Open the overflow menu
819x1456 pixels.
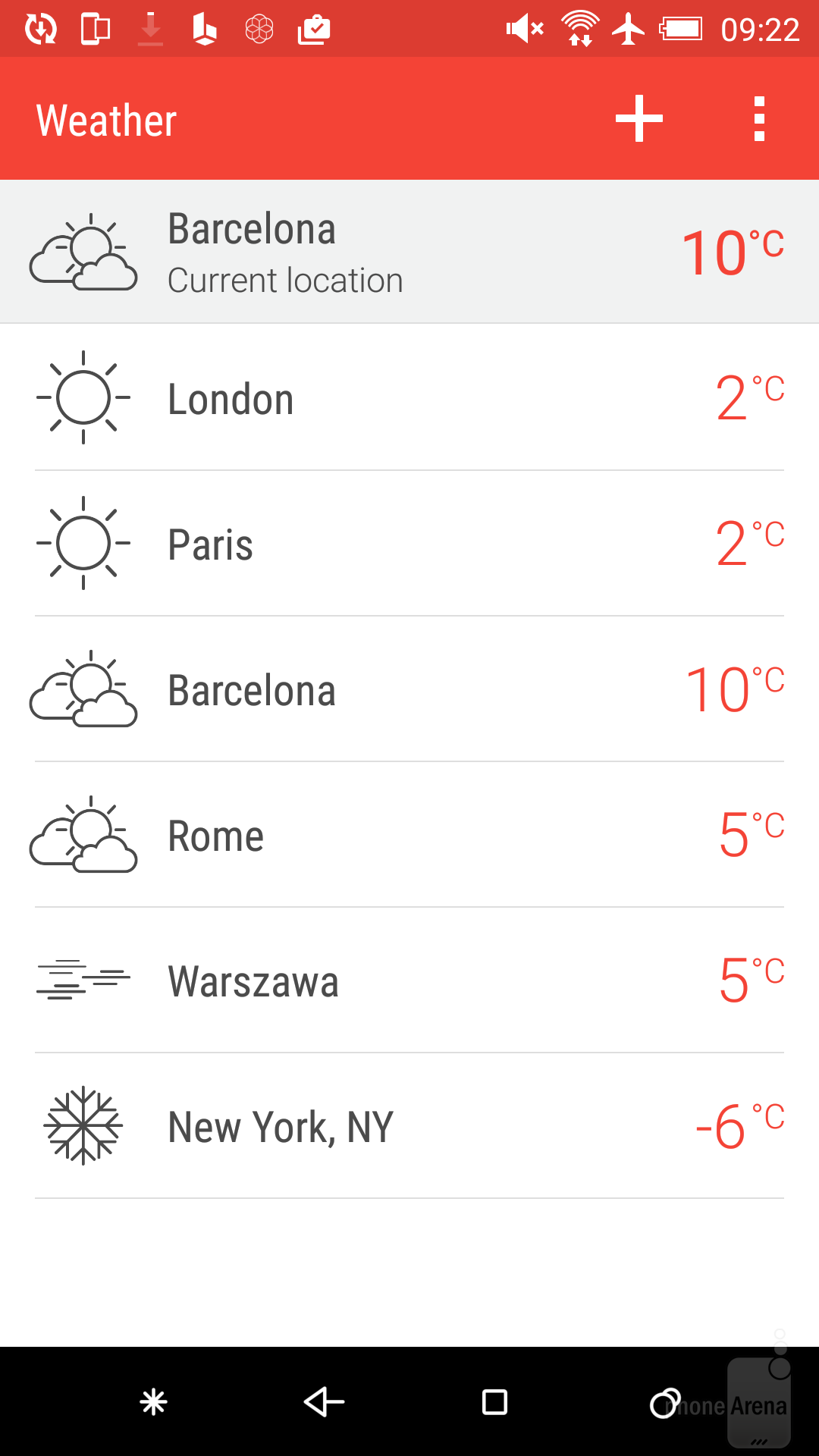pyautogui.click(x=759, y=119)
